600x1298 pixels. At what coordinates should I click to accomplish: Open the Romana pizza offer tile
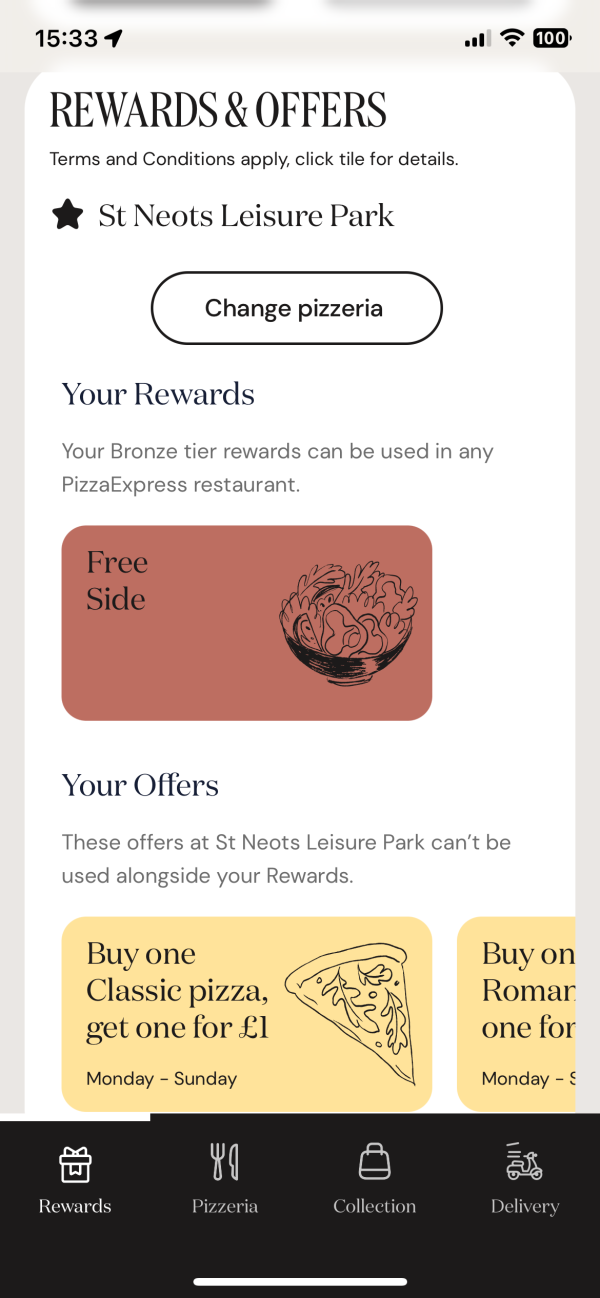520,1013
